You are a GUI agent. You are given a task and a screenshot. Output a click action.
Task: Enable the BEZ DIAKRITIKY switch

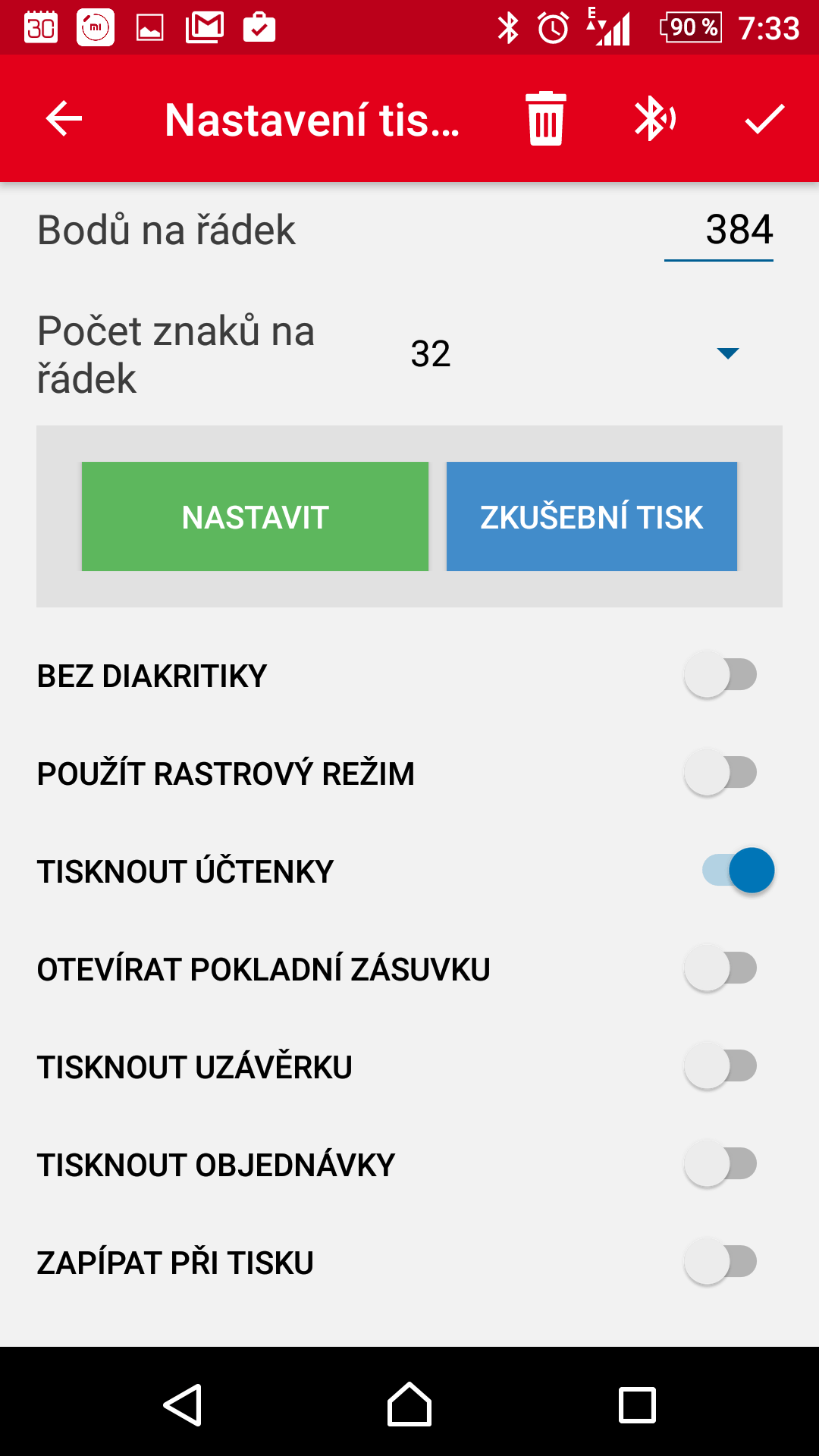720,675
